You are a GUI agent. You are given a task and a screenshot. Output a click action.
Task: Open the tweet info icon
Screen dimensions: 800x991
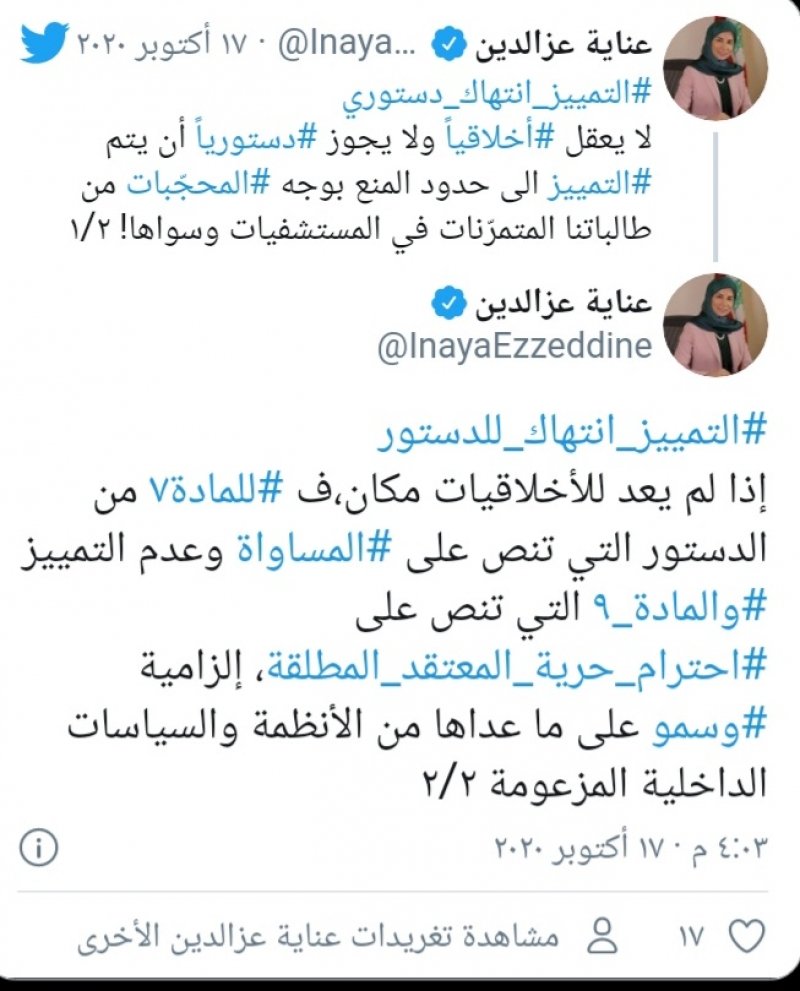[38, 849]
